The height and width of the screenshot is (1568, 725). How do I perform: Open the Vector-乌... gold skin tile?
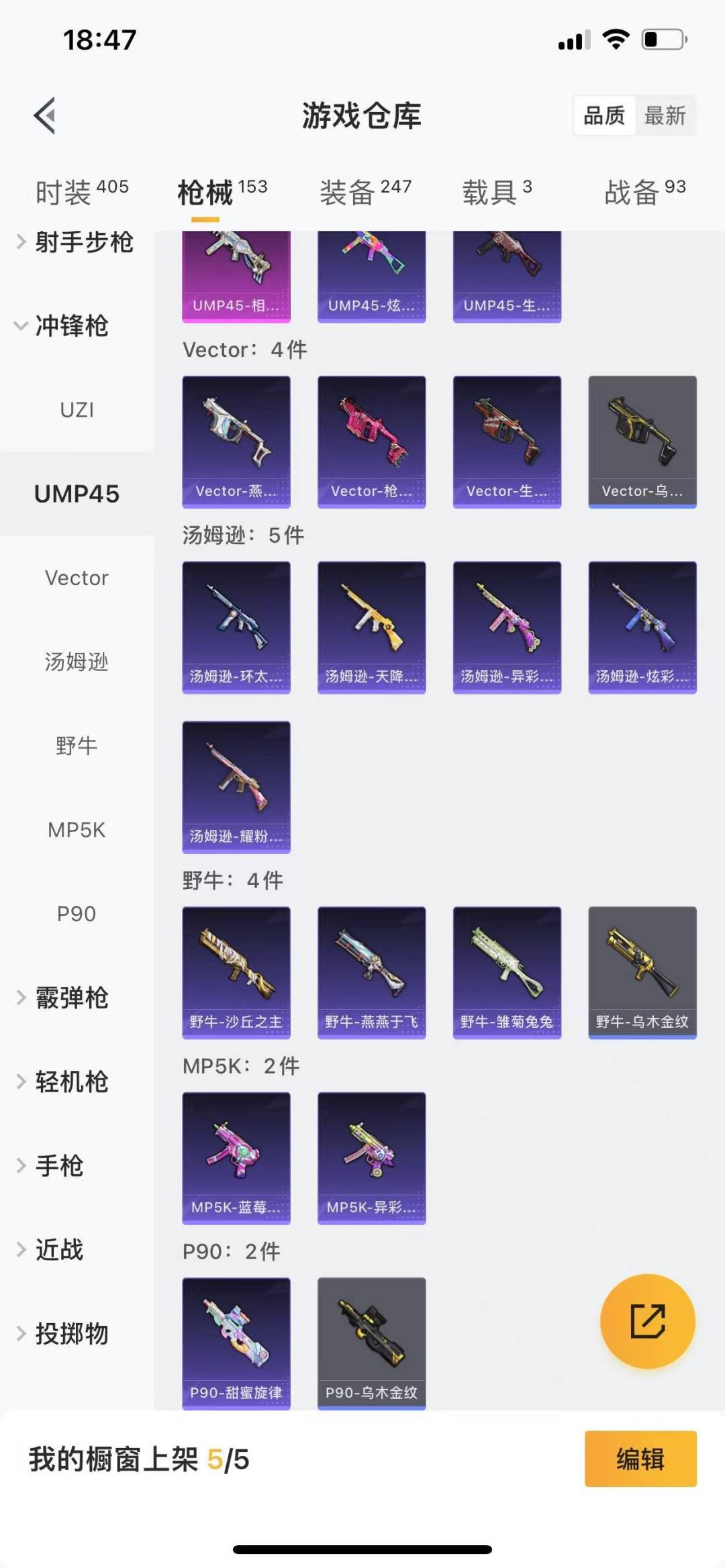point(642,441)
